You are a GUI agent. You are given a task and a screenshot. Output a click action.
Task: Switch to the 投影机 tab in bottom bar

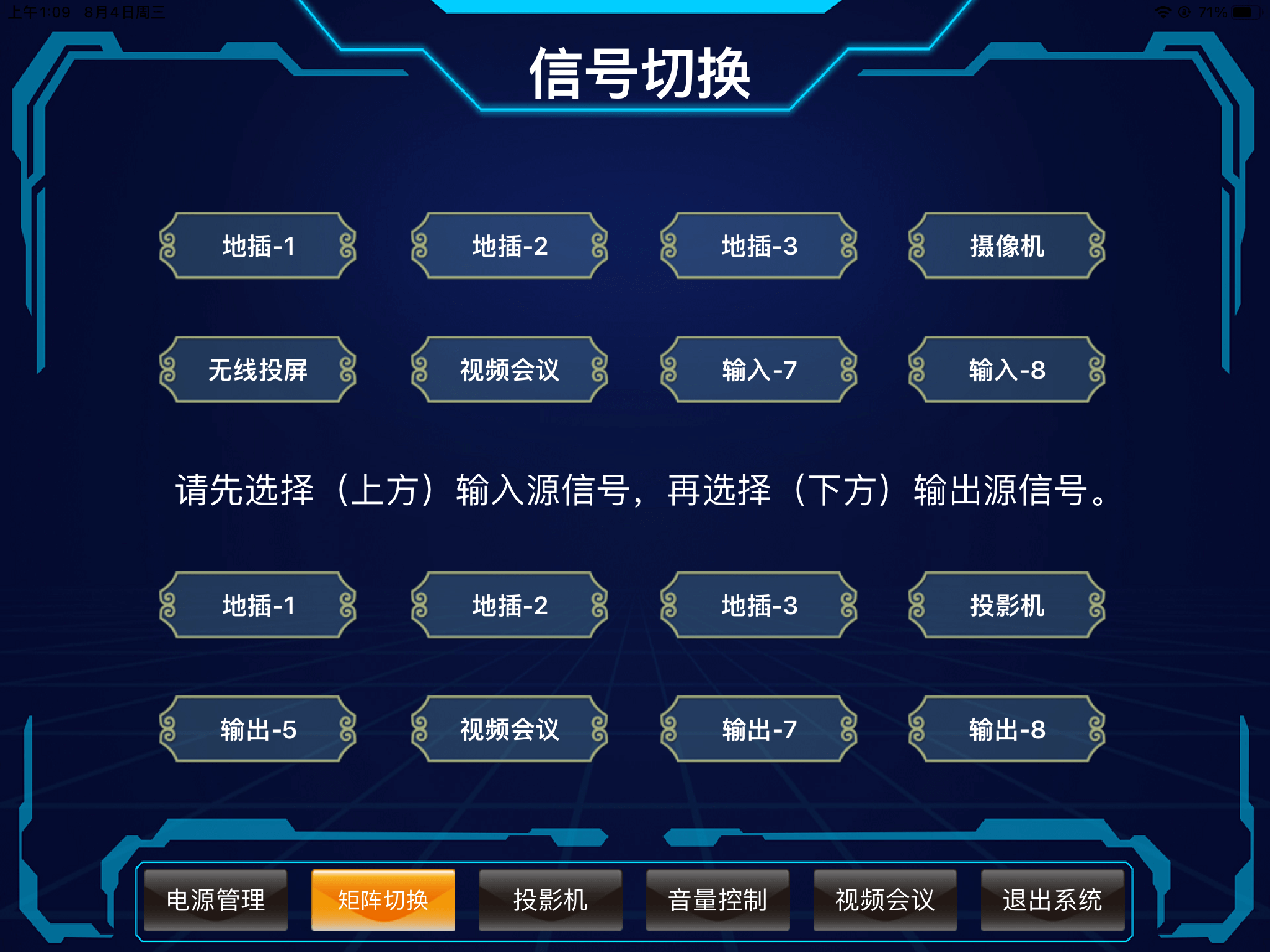click(x=551, y=900)
